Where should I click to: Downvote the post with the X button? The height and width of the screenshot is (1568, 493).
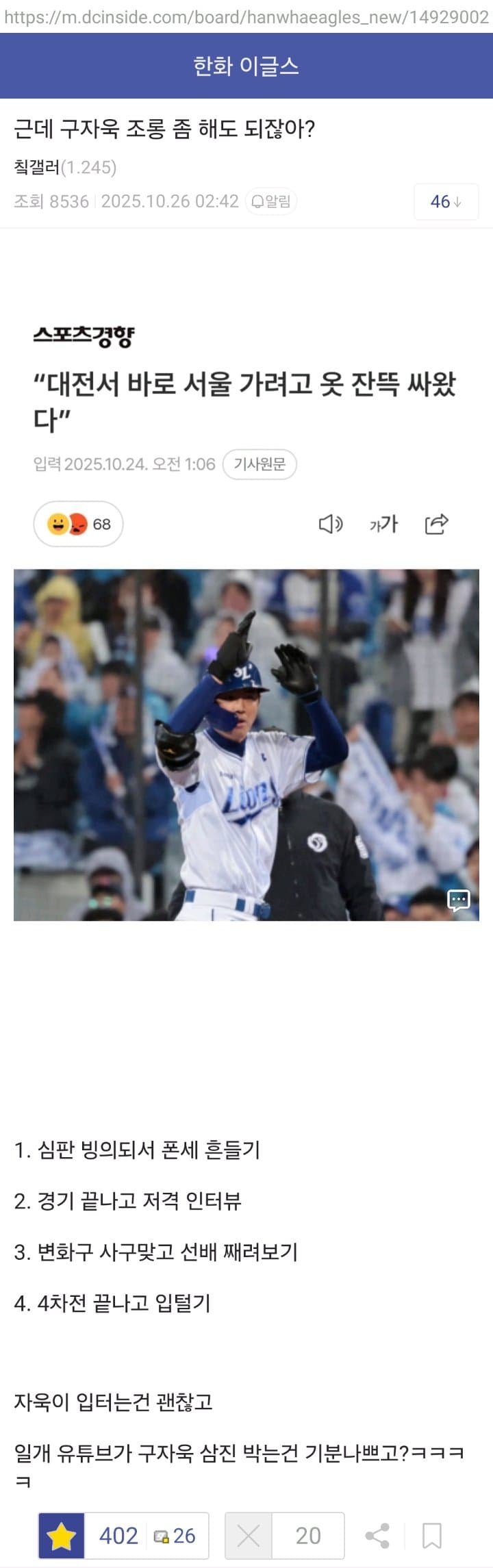click(248, 1536)
